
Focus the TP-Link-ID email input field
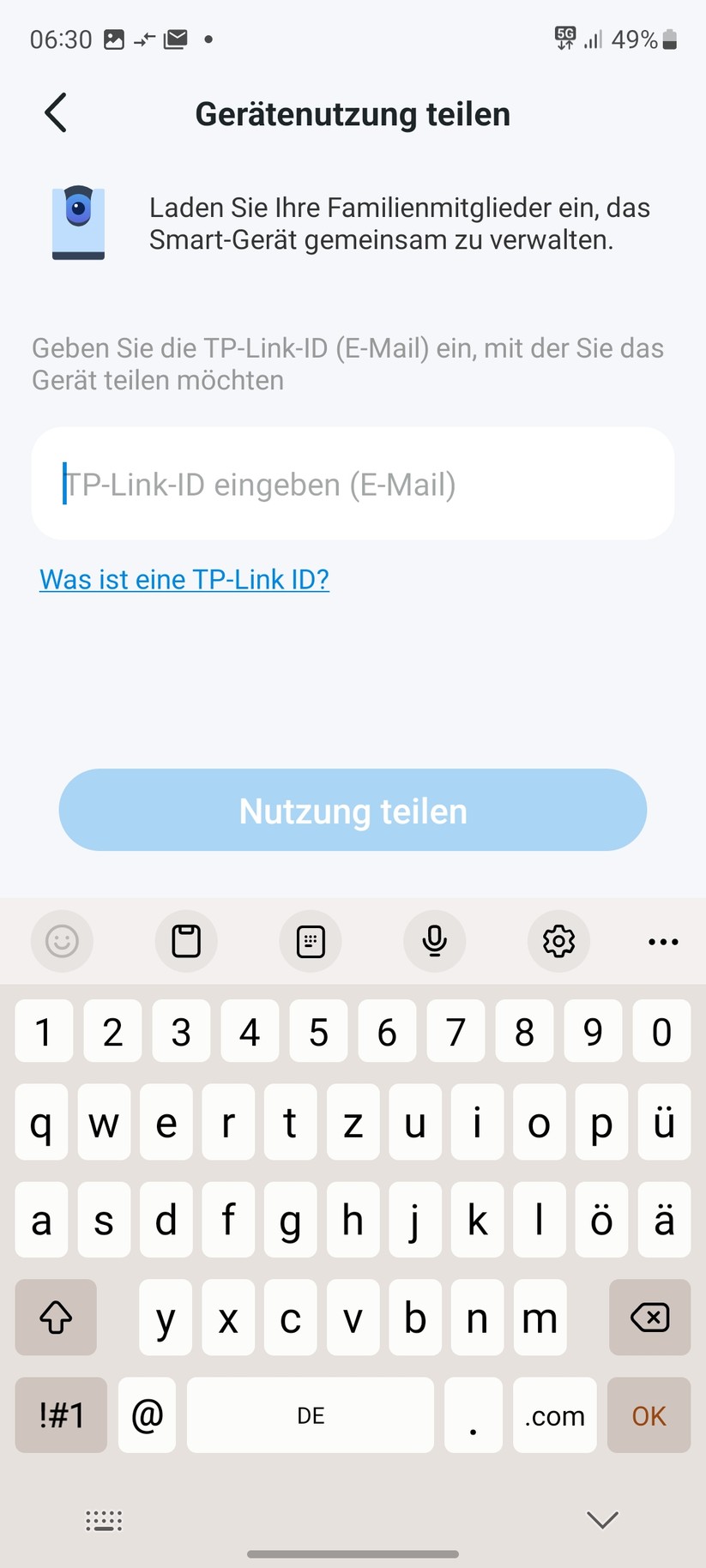pos(353,484)
